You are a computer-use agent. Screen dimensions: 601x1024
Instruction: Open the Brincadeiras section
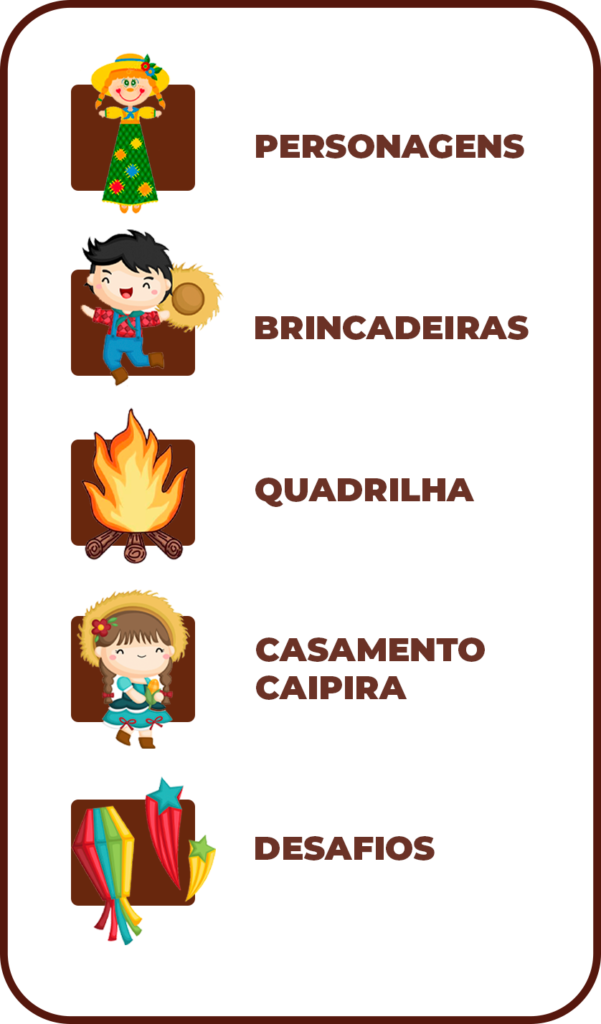(390, 327)
